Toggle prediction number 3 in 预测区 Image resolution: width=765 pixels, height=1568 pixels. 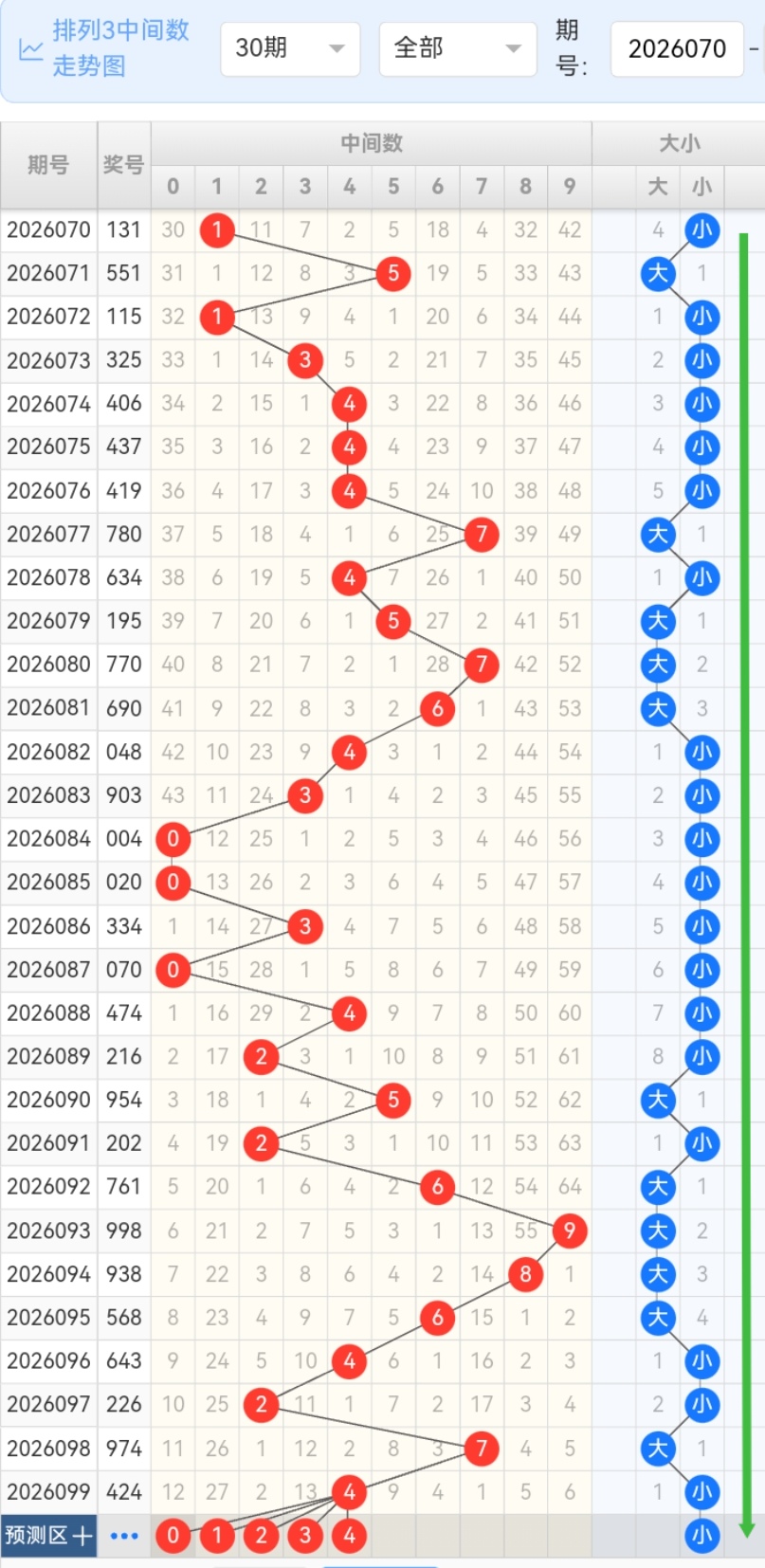(x=305, y=1536)
